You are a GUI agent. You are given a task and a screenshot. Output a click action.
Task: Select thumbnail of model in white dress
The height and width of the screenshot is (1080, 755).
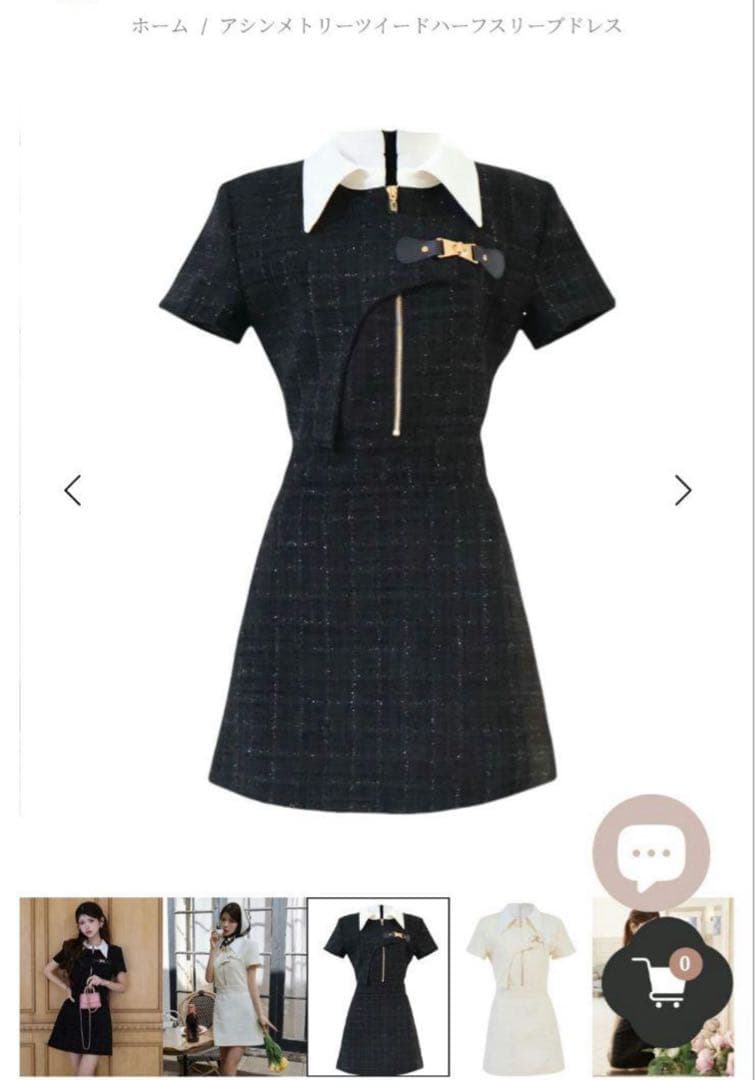point(236,985)
